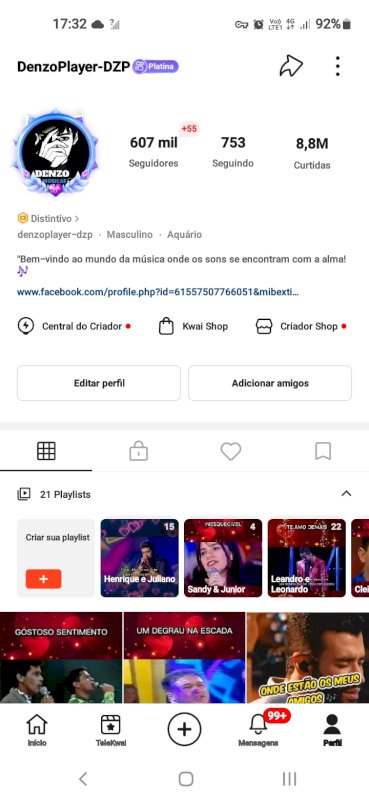Image resolution: width=369 pixels, height=800 pixels.
Task: View the 607 mil Seguidores list
Action: [154, 152]
